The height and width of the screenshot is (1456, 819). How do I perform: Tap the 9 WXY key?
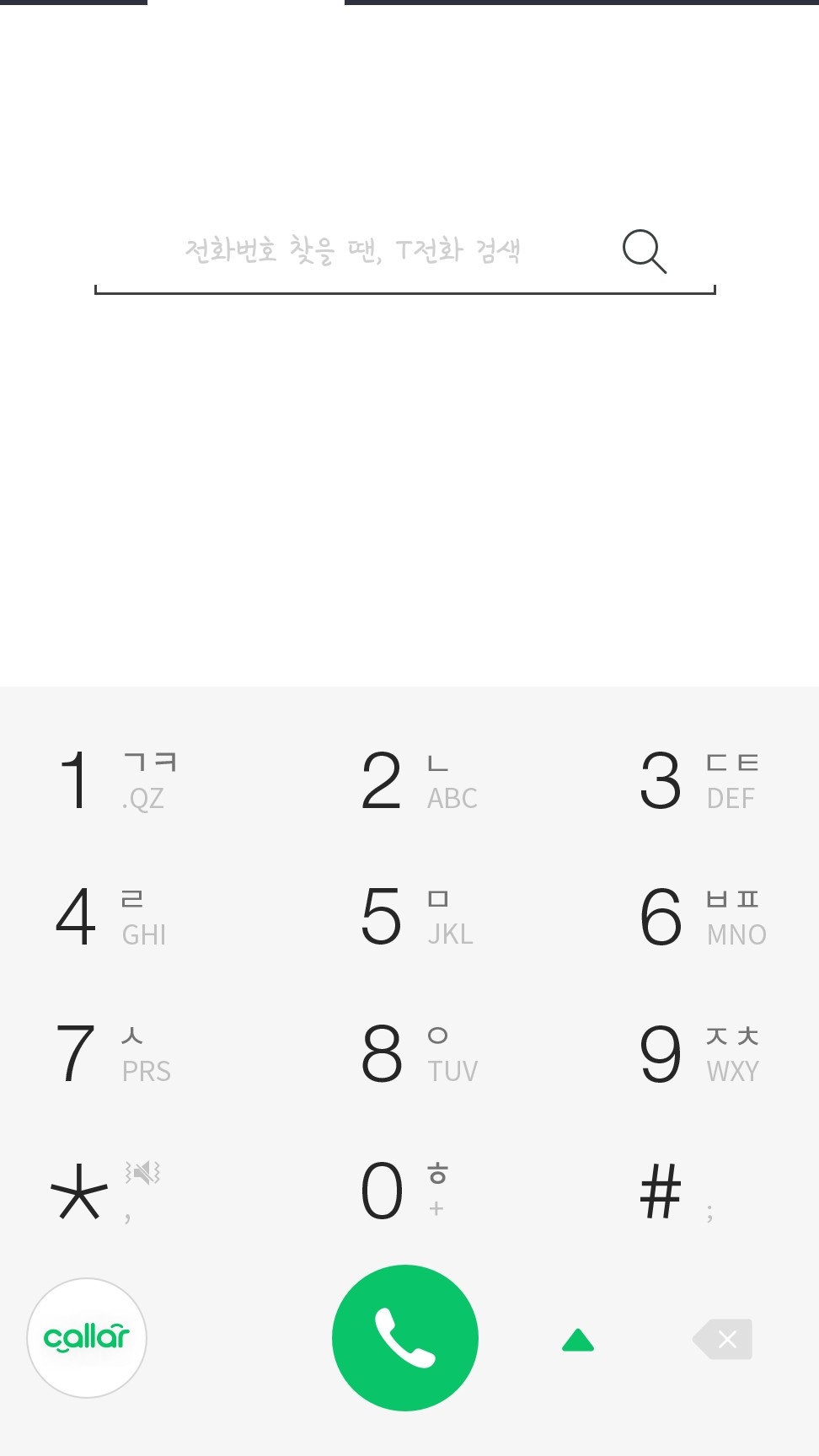click(699, 1053)
